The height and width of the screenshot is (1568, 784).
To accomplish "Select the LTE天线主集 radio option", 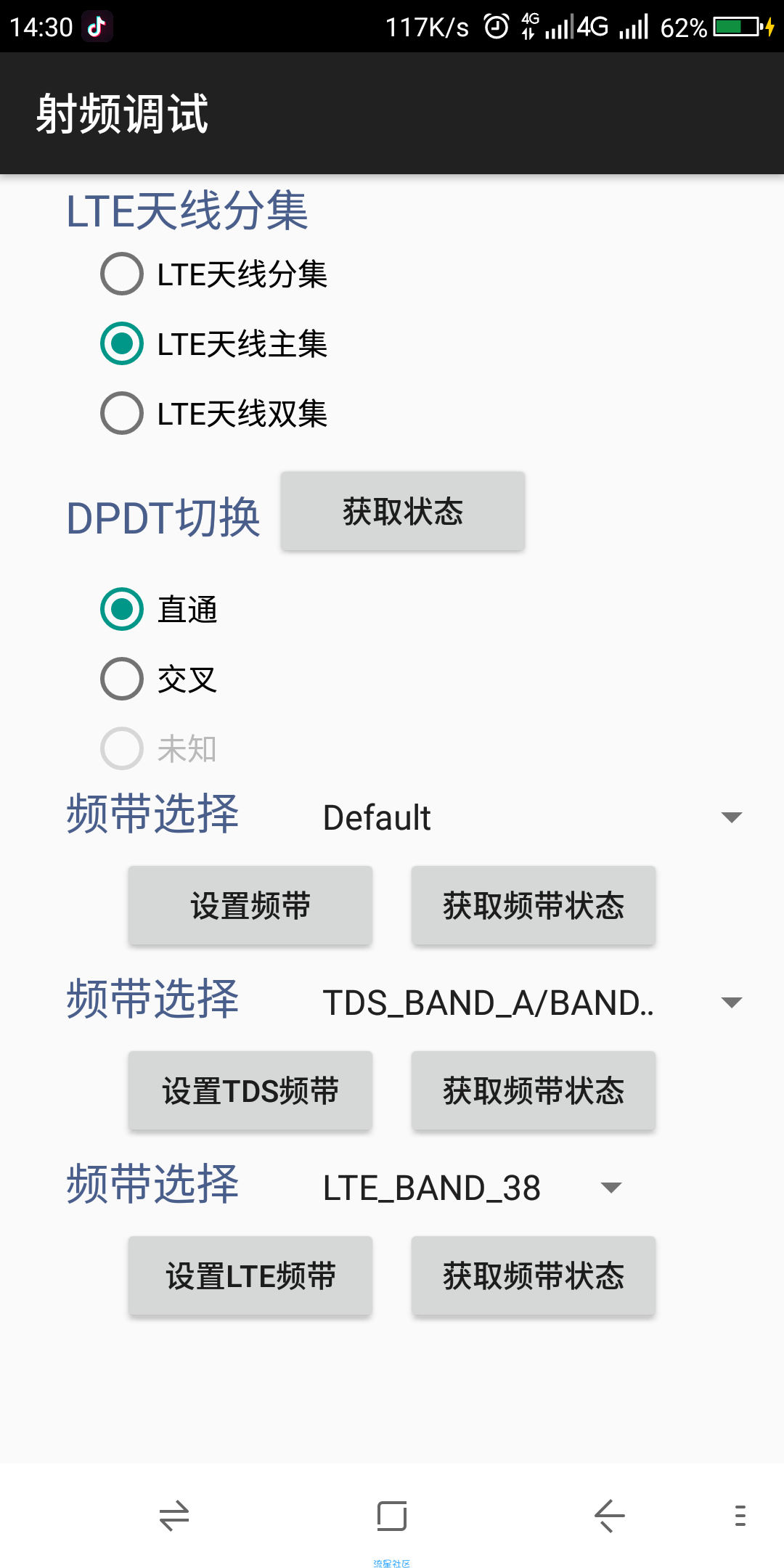I will (x=214, y=344).
